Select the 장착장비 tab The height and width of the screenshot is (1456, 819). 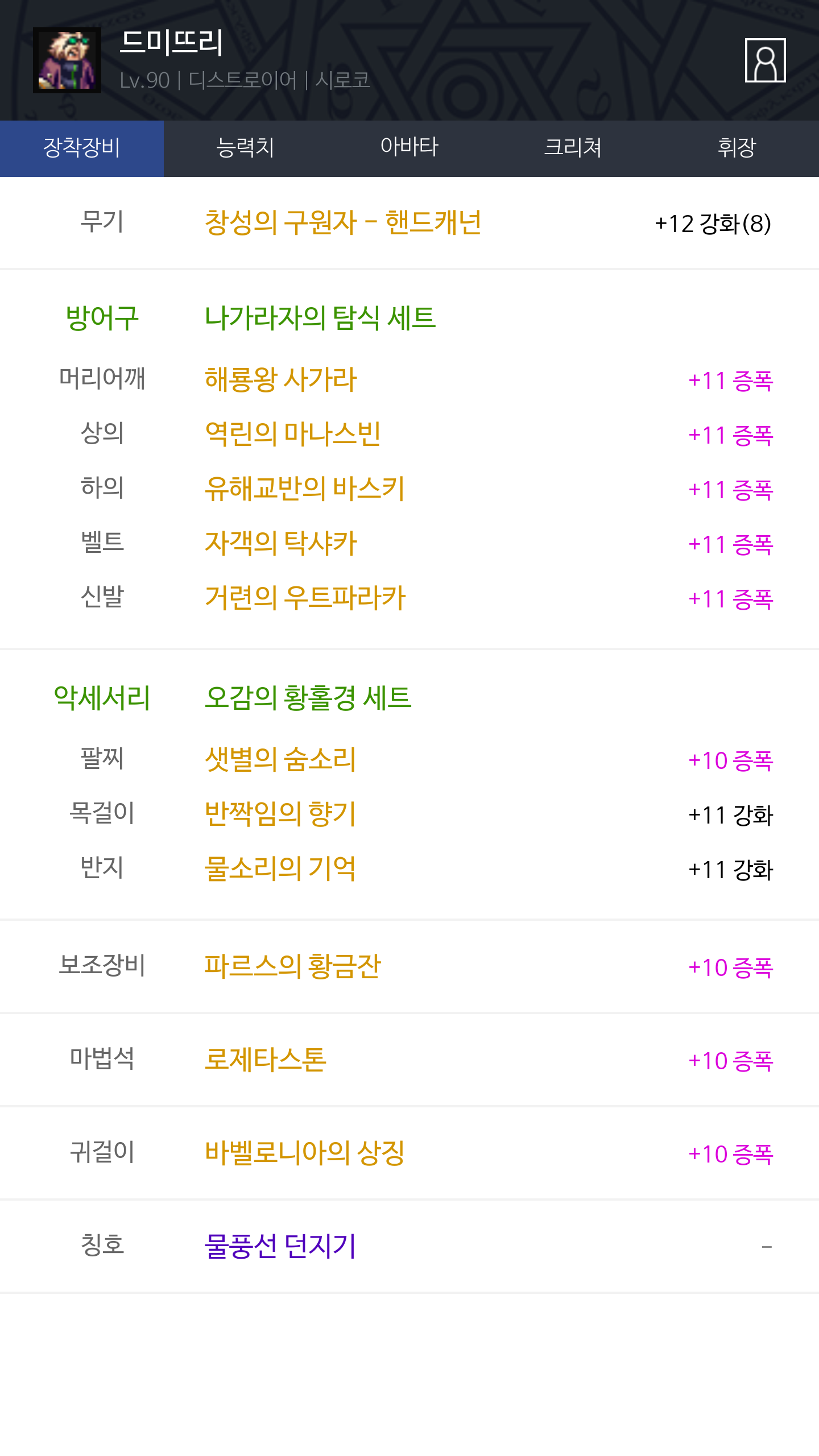pos(82,148)
